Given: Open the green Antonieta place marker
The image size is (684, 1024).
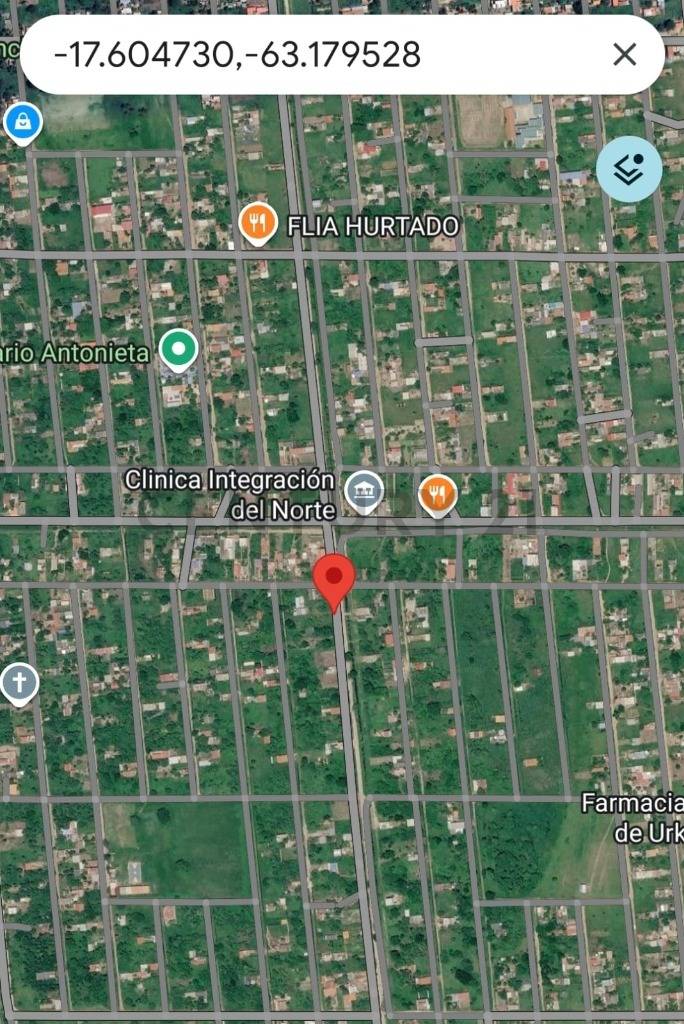Looking at the screenshot, I should (x=178, y=349).
